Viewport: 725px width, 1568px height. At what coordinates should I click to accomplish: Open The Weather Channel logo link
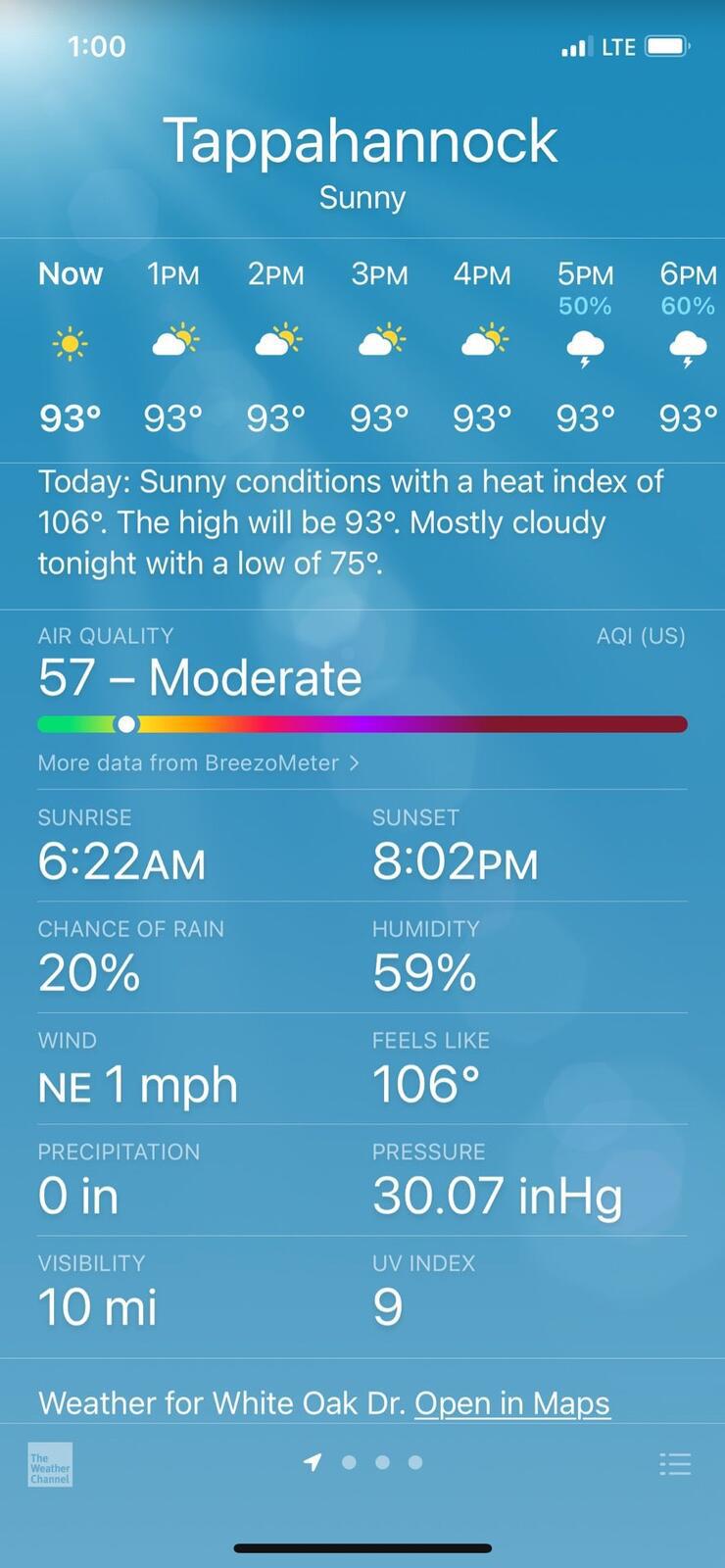50,1464
